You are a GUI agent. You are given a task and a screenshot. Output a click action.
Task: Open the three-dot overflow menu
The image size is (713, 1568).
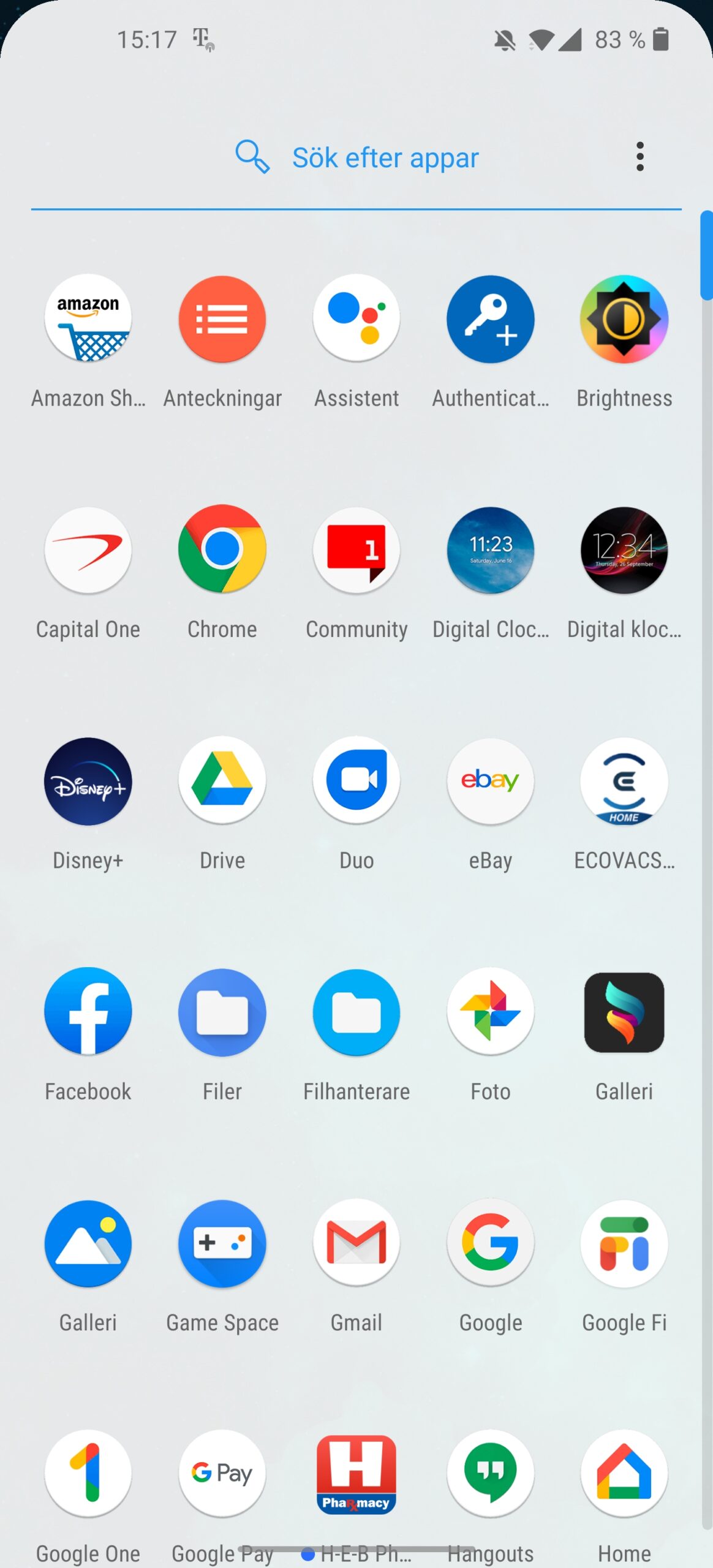click(x=639, y=157)
